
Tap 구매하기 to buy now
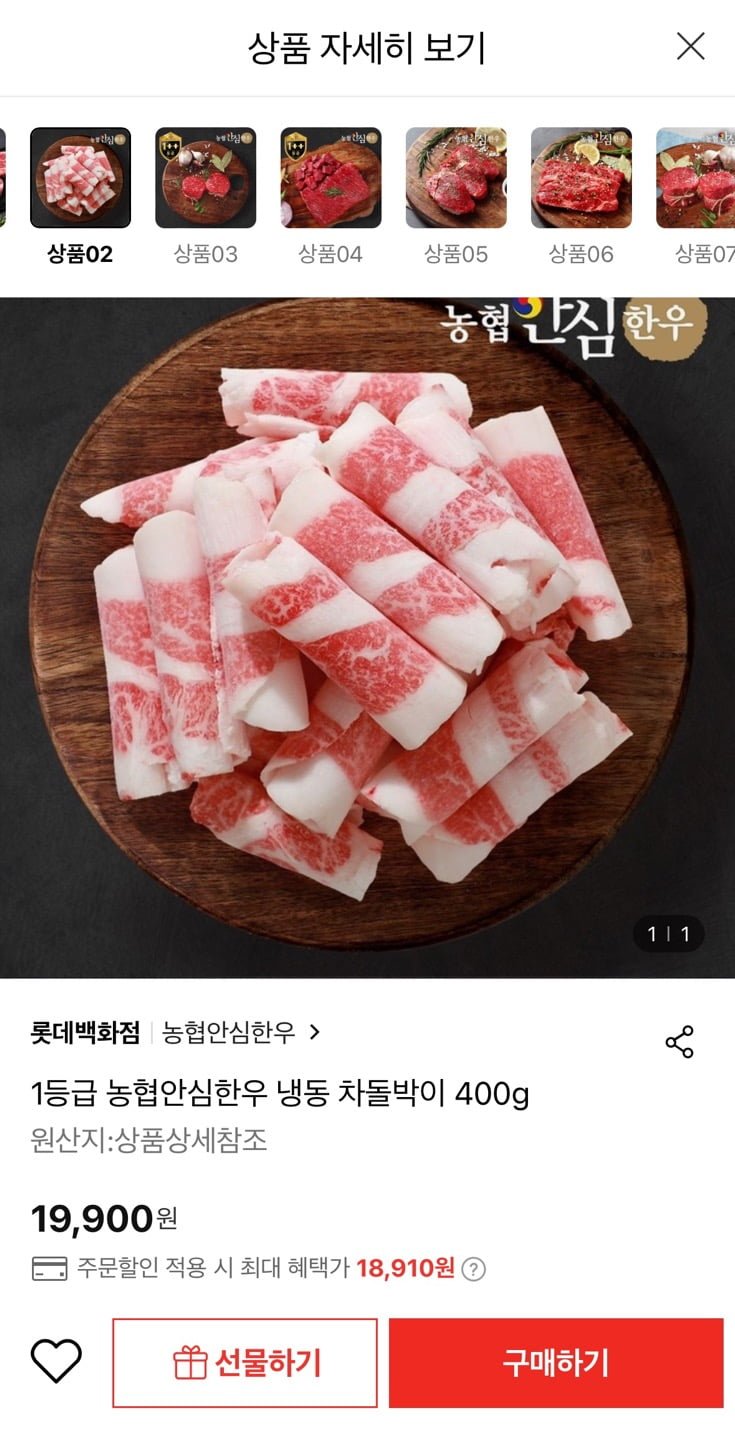[555, 1362]
